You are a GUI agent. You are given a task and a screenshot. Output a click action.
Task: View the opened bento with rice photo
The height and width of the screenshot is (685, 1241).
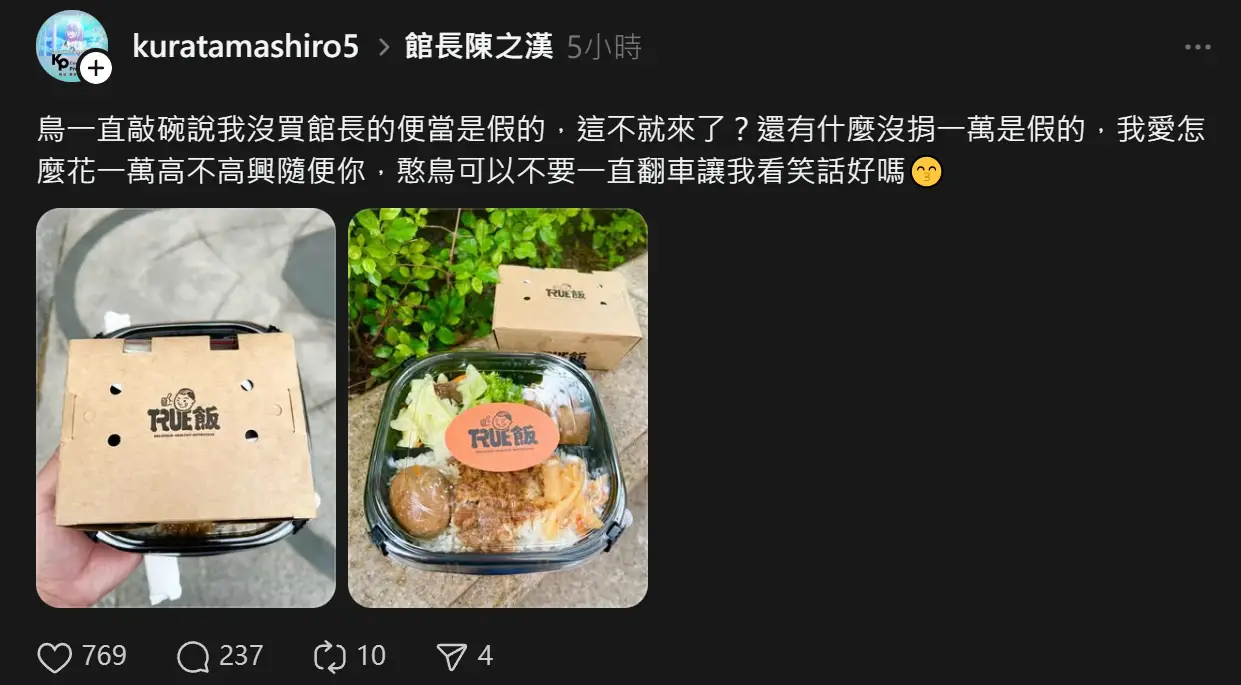[x=498, y=407]
